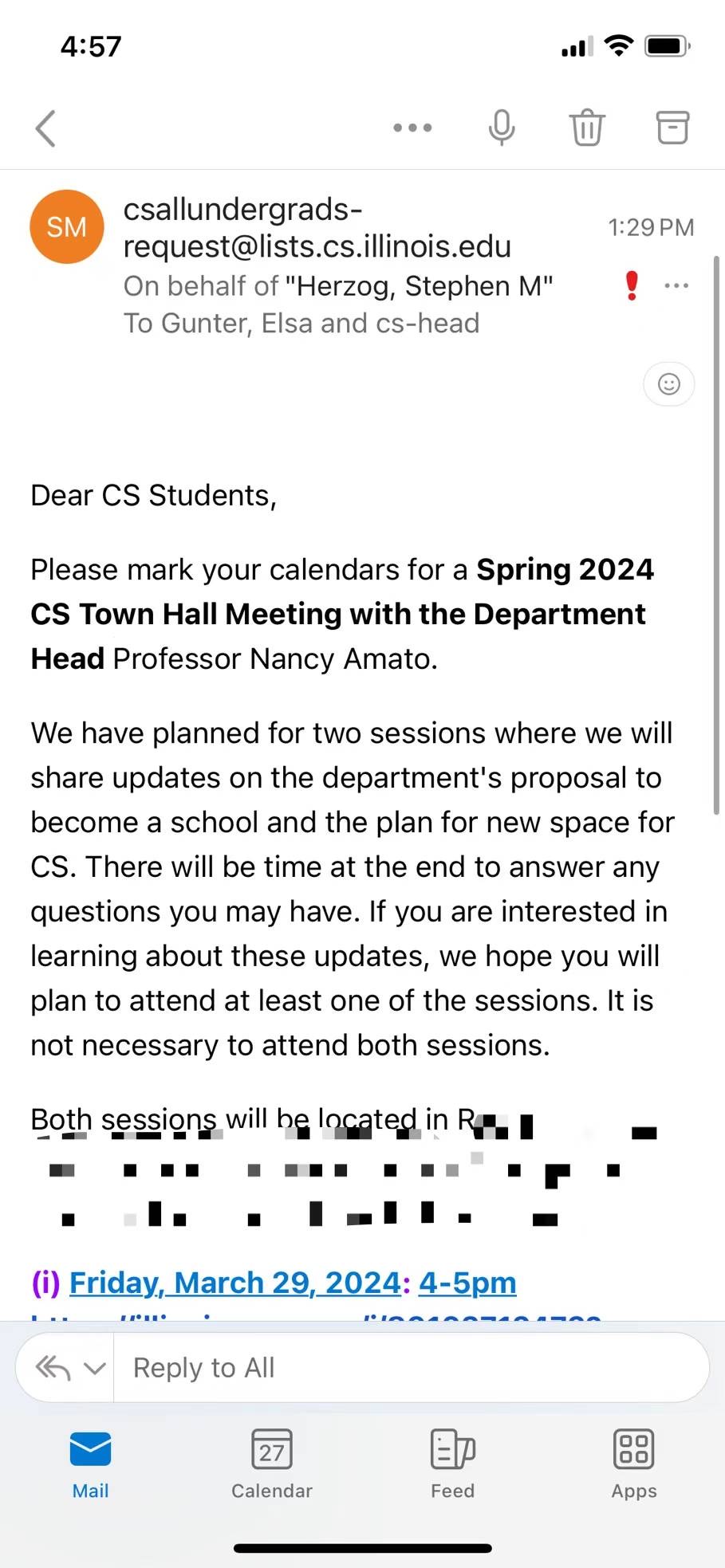Go back to the inbox
Image resolution: width=725 pixels, height=1568 pixels.
(45, 128)
